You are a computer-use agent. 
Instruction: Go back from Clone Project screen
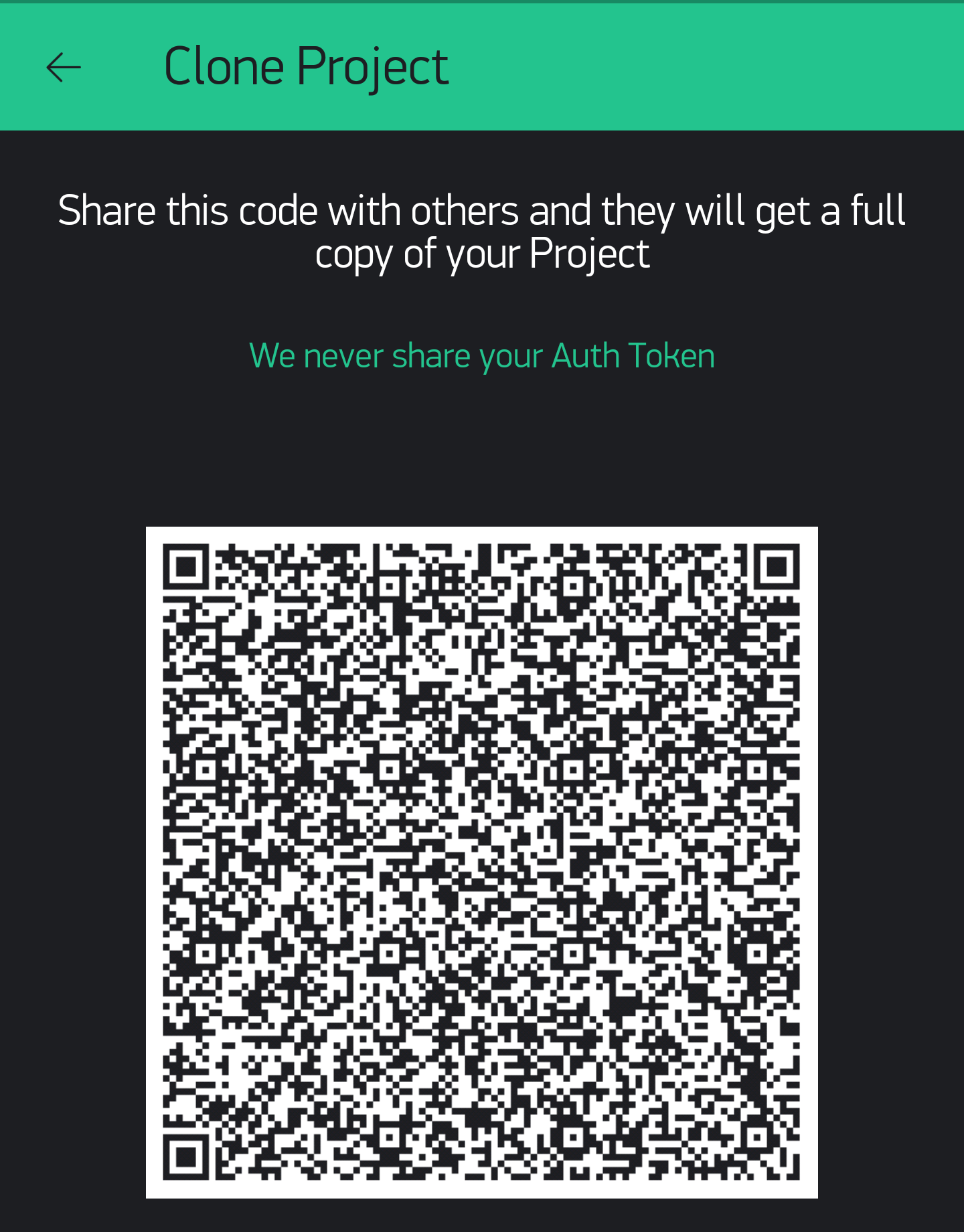(x=64, y=68)
